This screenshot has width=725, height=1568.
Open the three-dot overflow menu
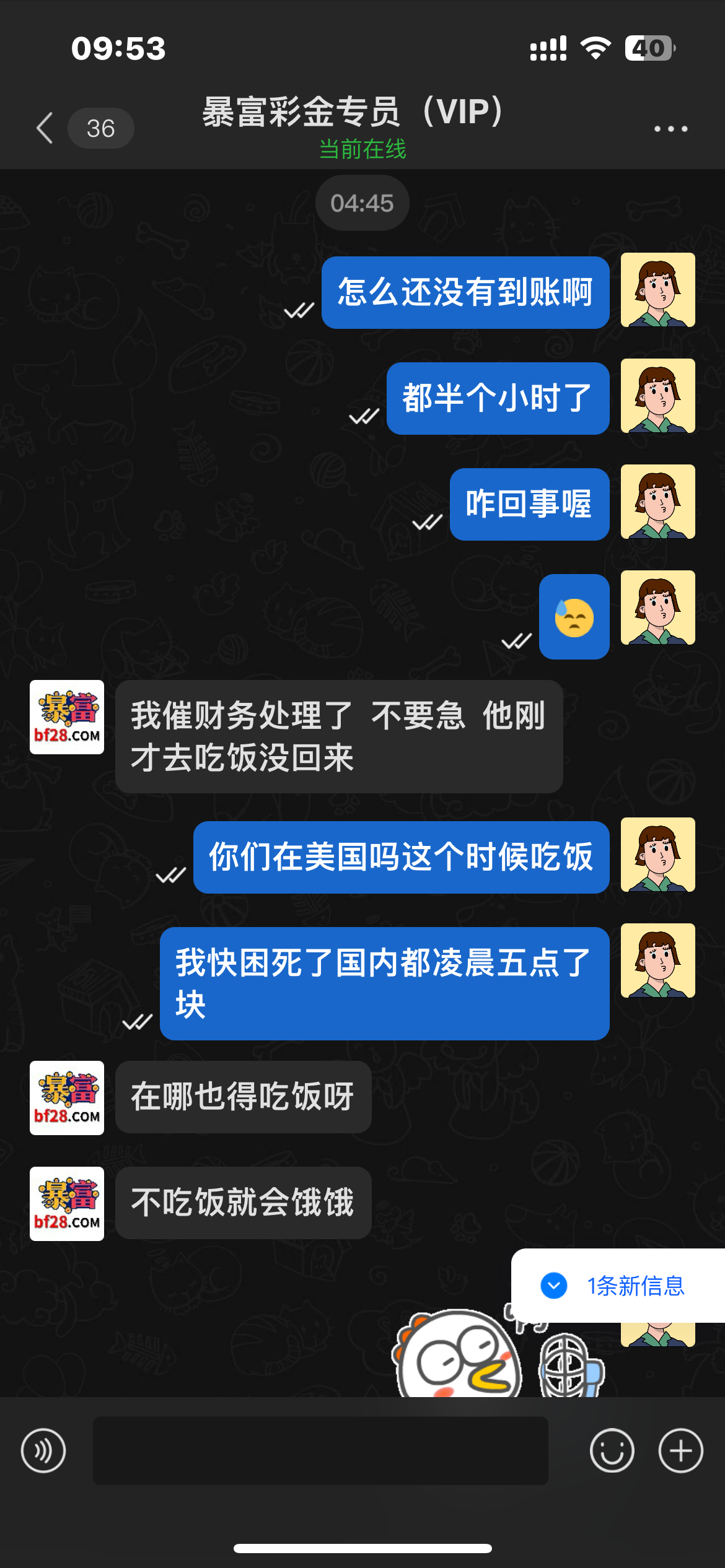(x=670, y=129)
